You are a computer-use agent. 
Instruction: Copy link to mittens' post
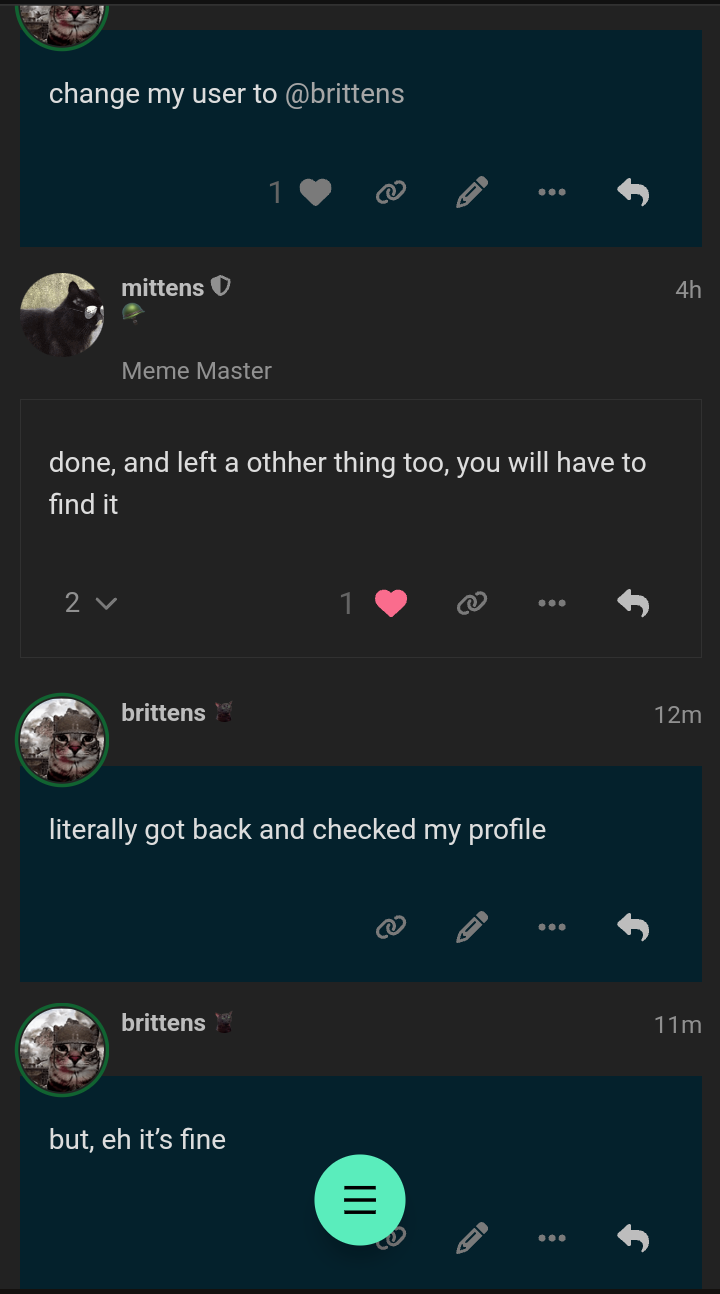pos(472,603)
